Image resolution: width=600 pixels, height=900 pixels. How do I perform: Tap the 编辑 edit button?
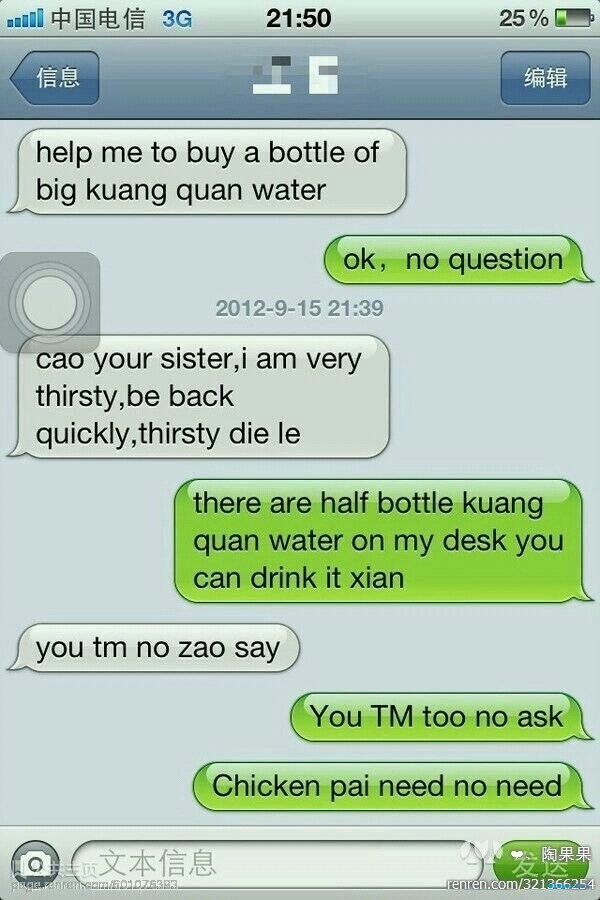(543, 78)
